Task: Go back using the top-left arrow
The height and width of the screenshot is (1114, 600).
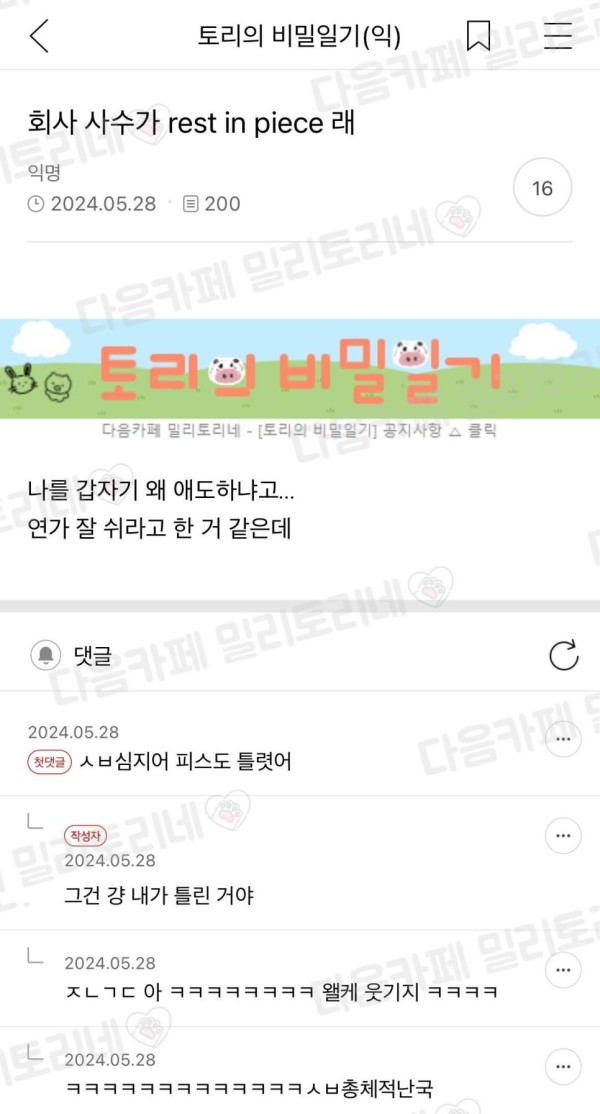Action: point(40,36)
